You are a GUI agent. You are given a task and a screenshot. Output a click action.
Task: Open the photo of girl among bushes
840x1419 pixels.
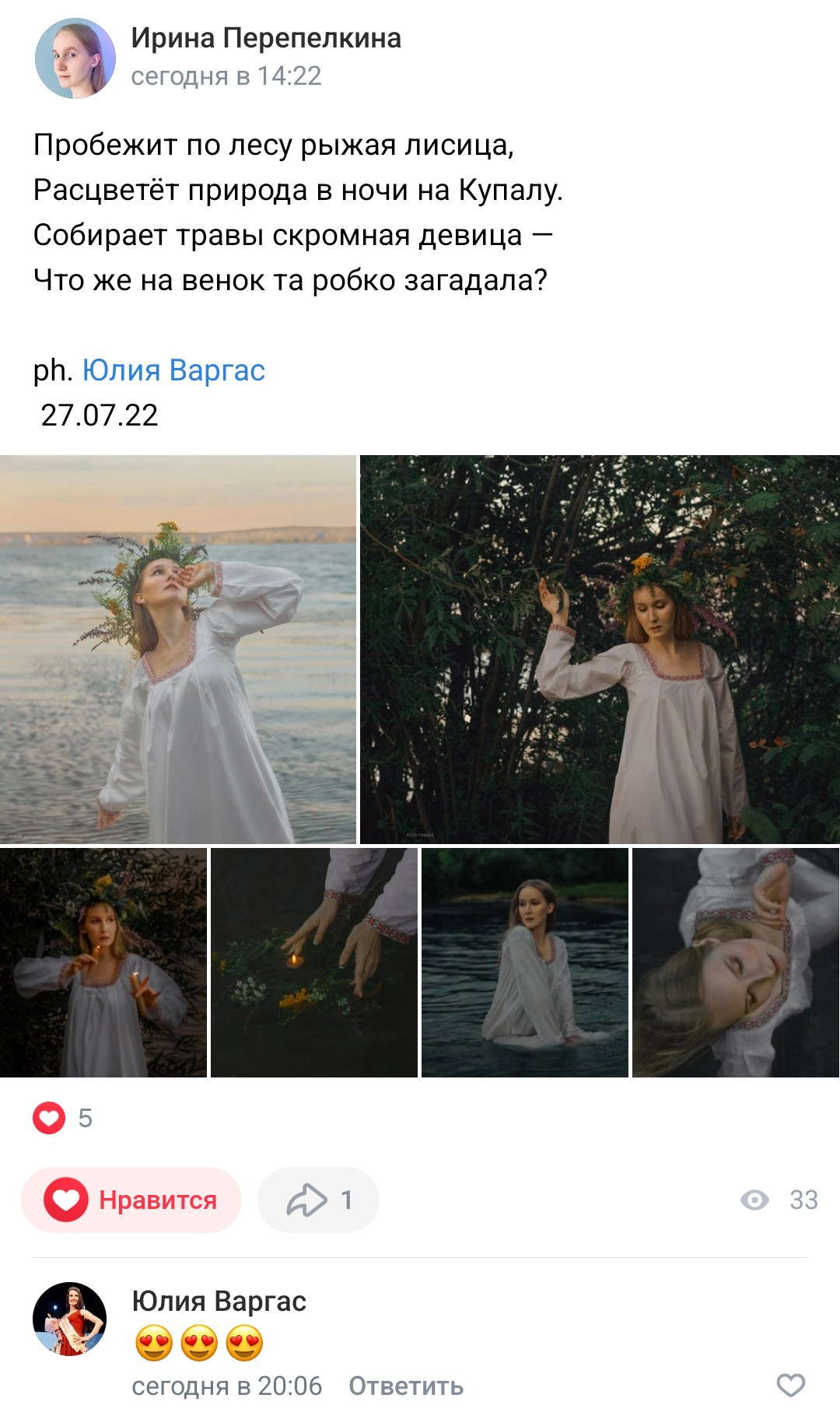point(600,649)
